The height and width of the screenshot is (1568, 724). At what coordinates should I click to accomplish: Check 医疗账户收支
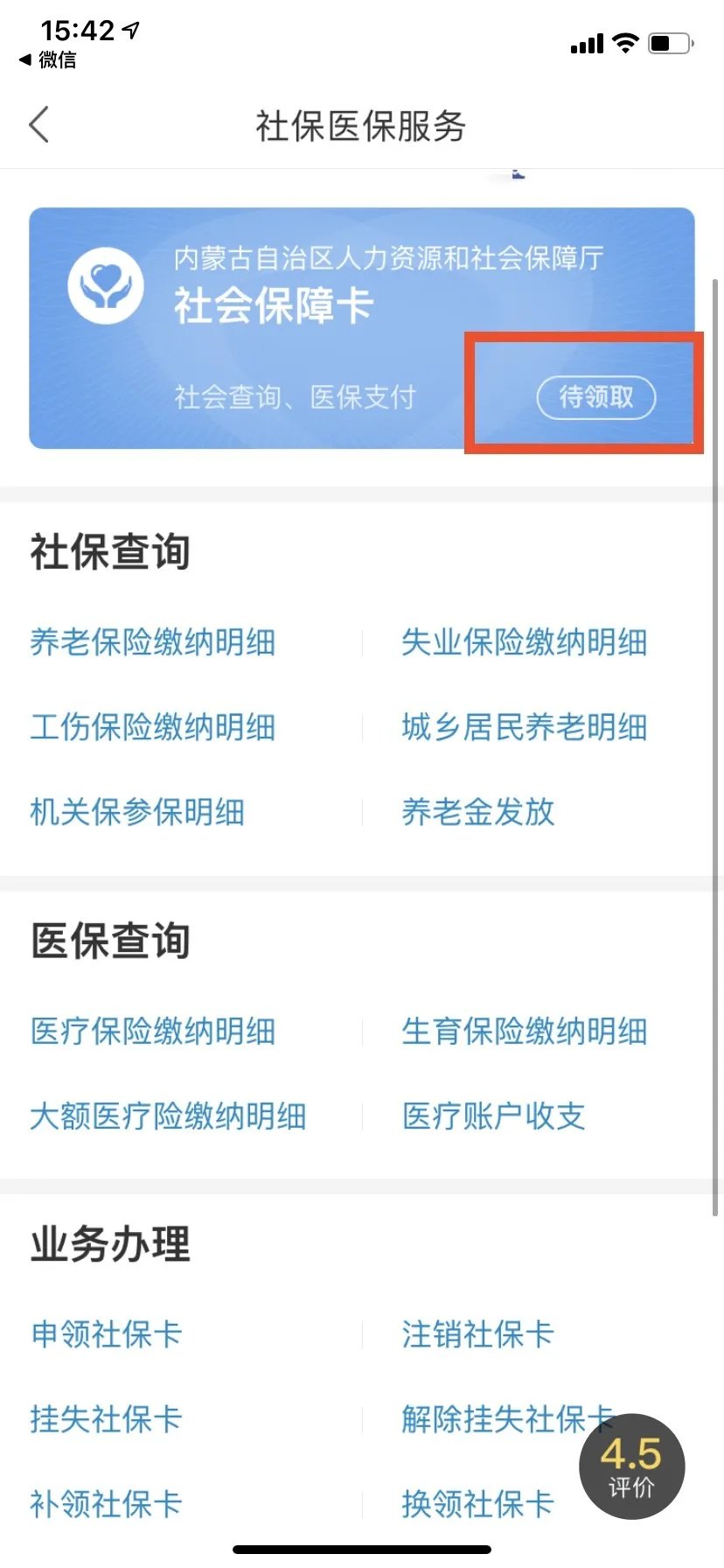pyautogui.click(x=493, y=1116)
